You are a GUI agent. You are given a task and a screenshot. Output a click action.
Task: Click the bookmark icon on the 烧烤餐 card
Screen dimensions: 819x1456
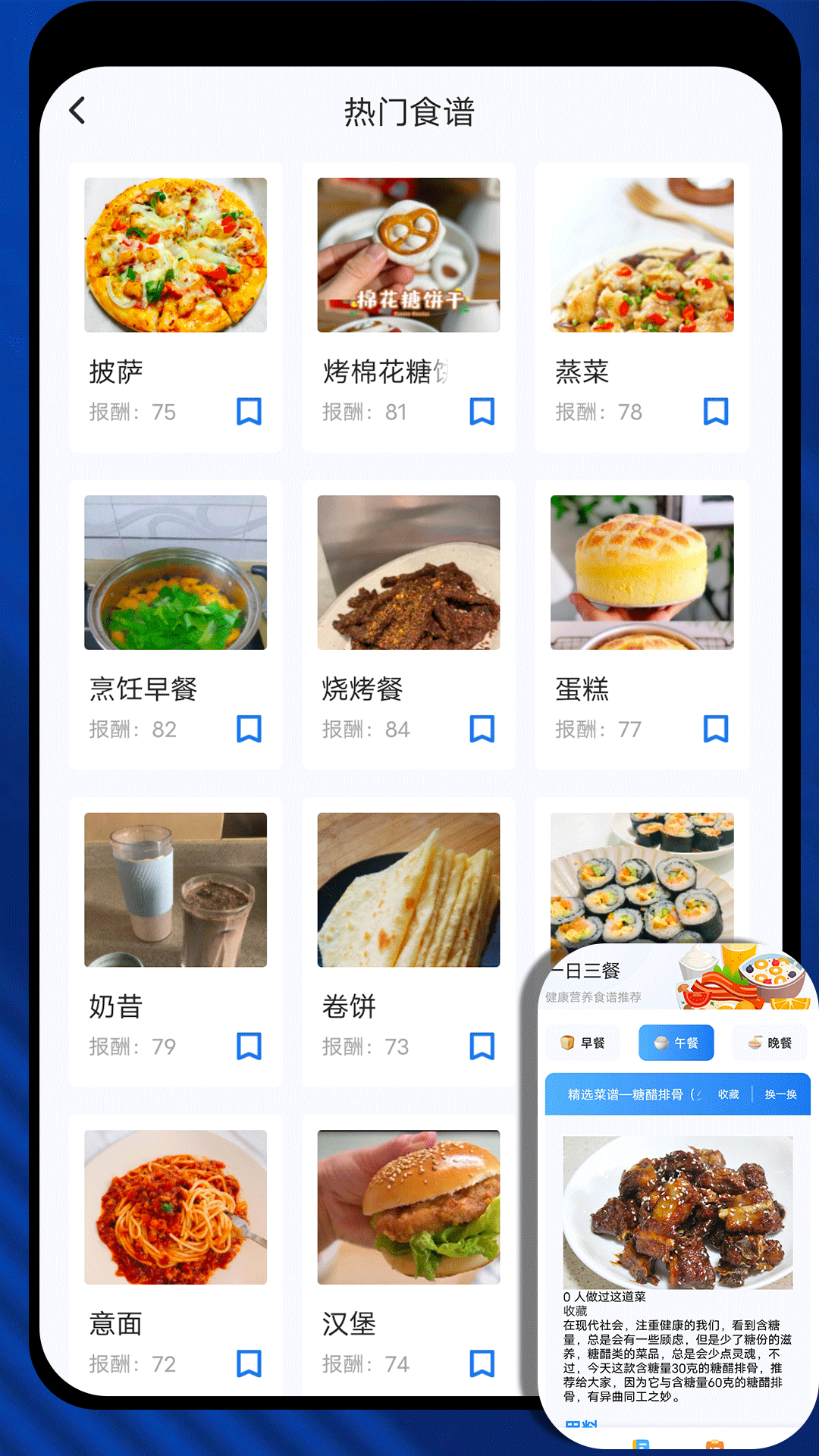coord(482,730)
